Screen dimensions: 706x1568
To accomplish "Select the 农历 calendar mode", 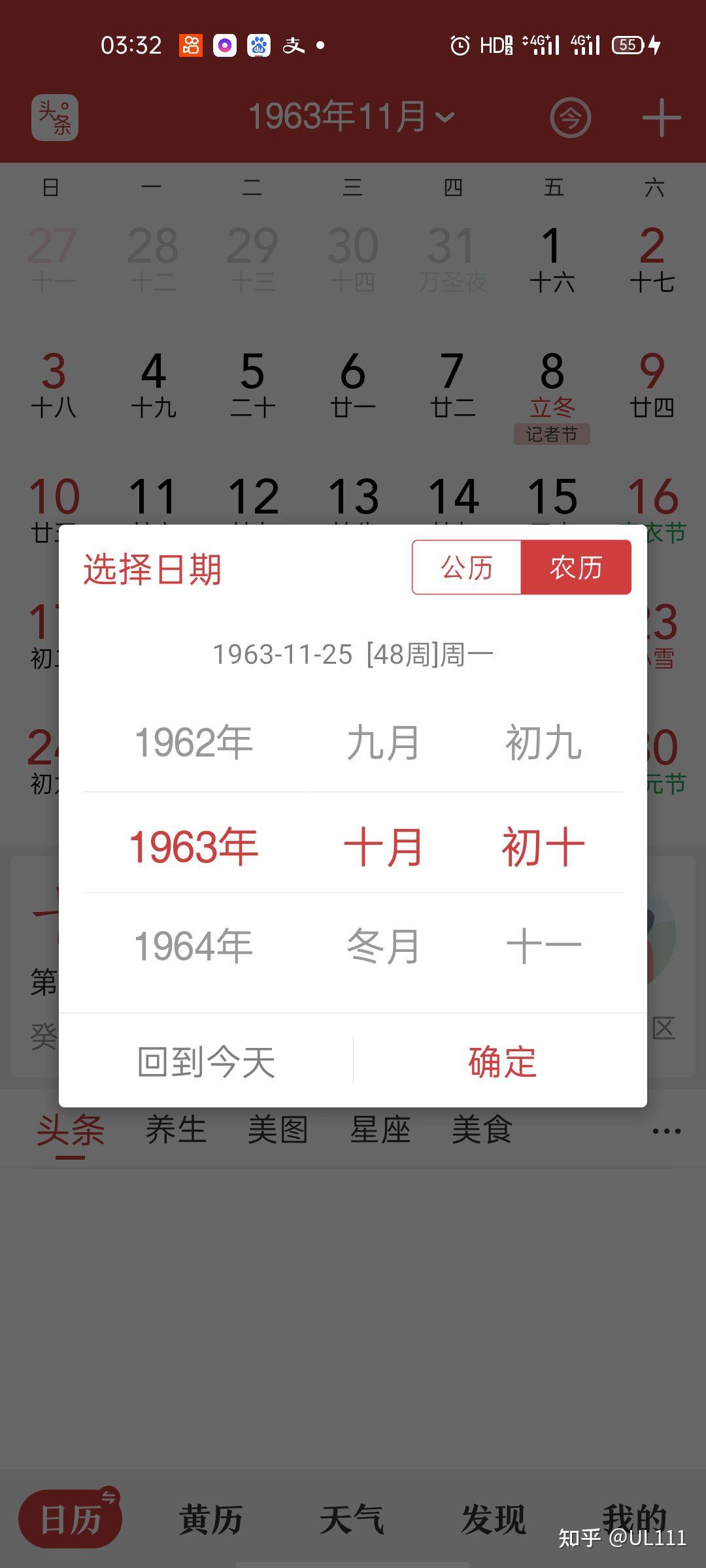I will (576, 567).
